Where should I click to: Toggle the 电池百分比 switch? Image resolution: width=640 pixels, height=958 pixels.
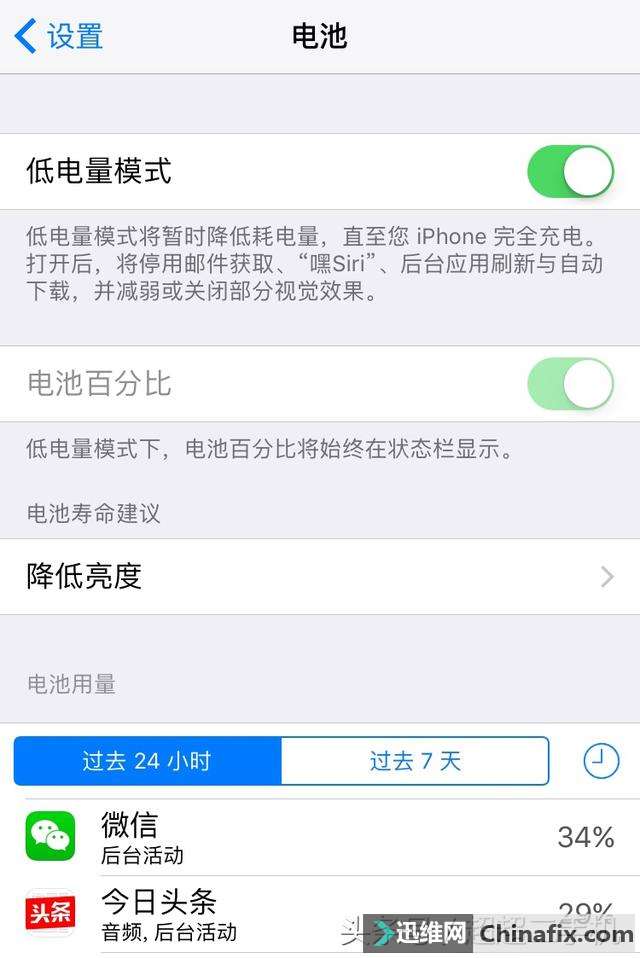[570, 384]
